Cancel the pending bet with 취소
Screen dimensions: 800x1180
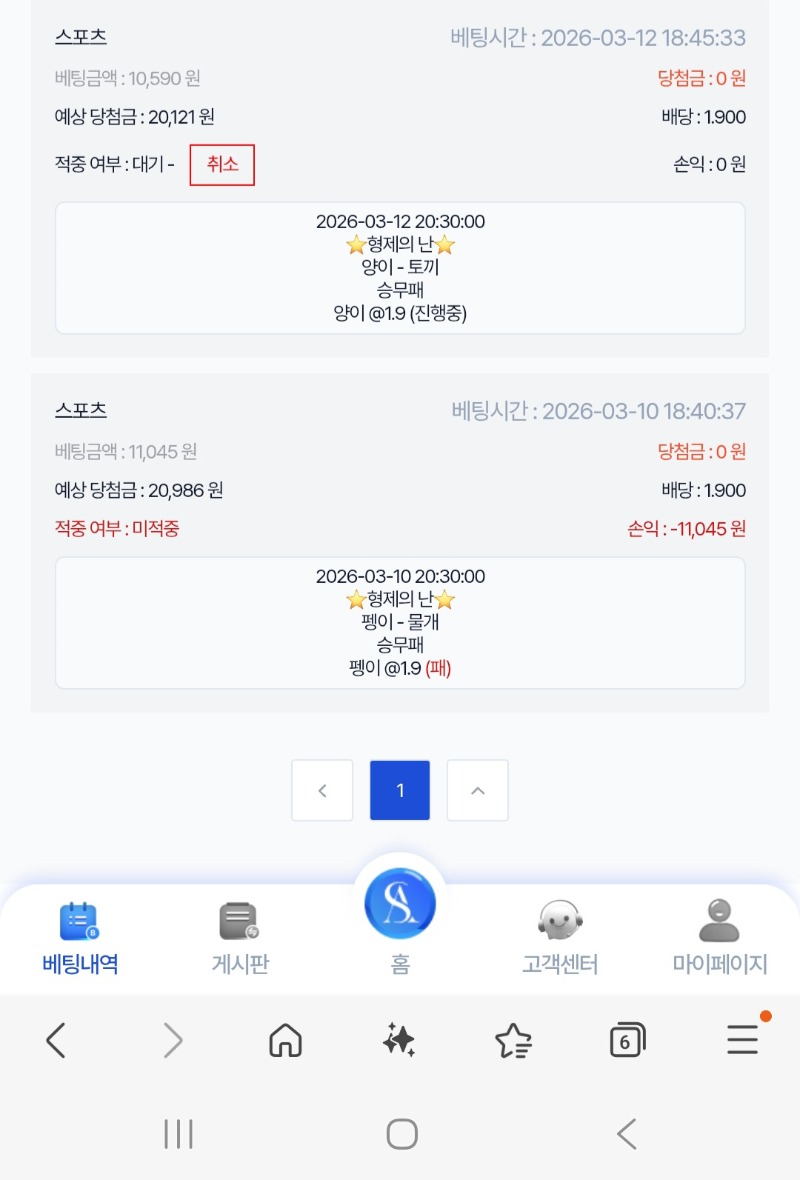222,165
